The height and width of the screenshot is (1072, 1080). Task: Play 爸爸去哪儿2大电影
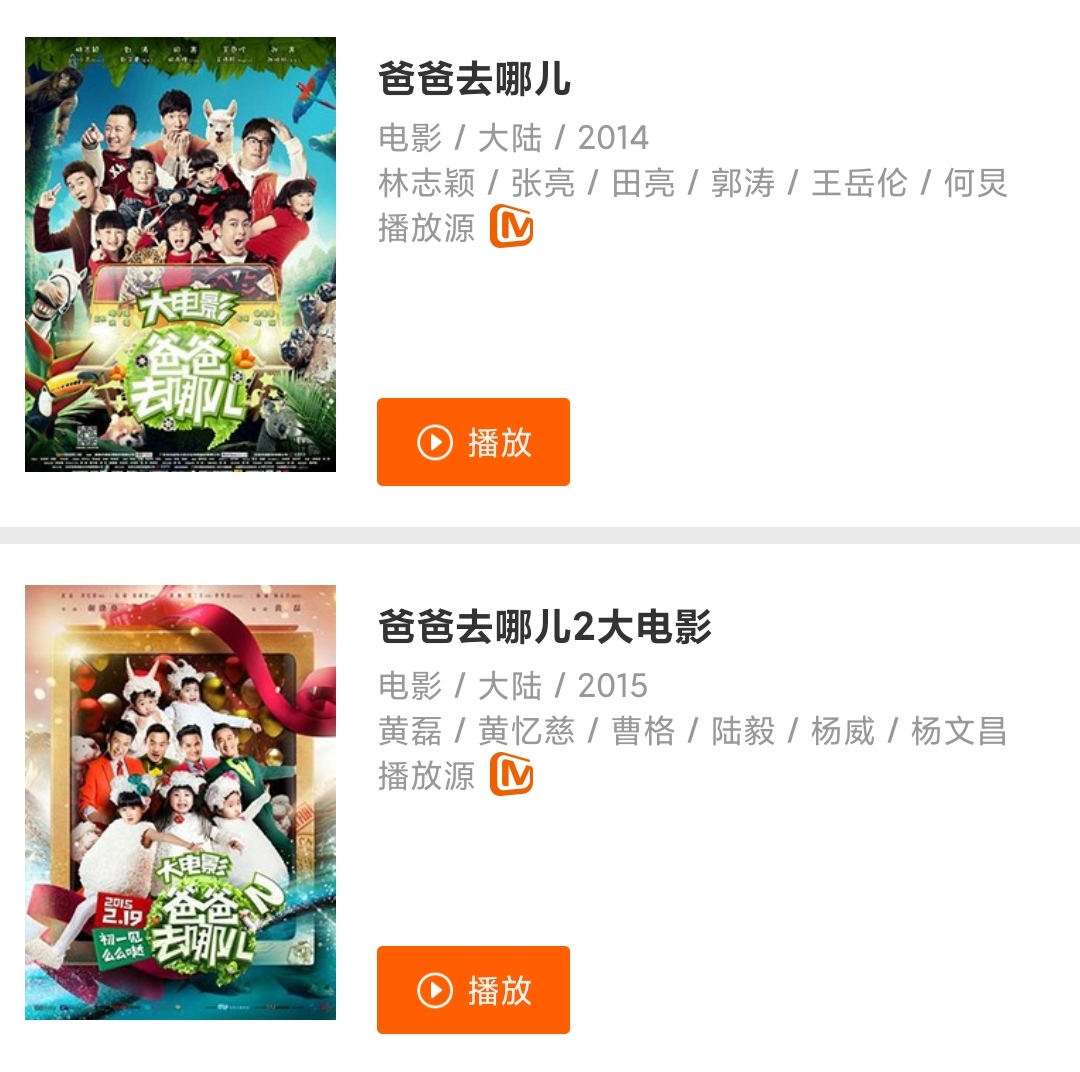473,990
